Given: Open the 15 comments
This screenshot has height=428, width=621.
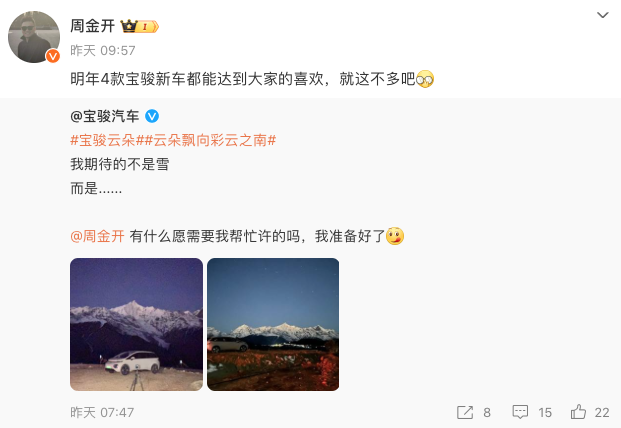Looking at the screenshot, I should tap(531, 412).
